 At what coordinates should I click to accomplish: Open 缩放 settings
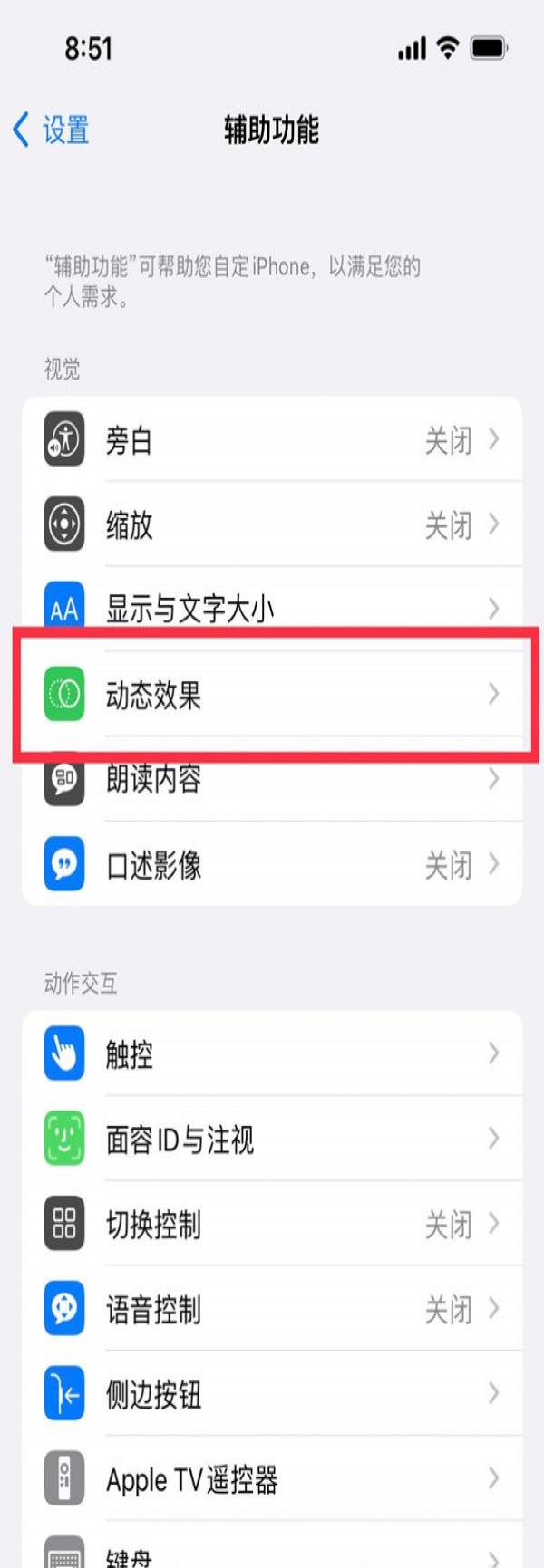[272, 524]
